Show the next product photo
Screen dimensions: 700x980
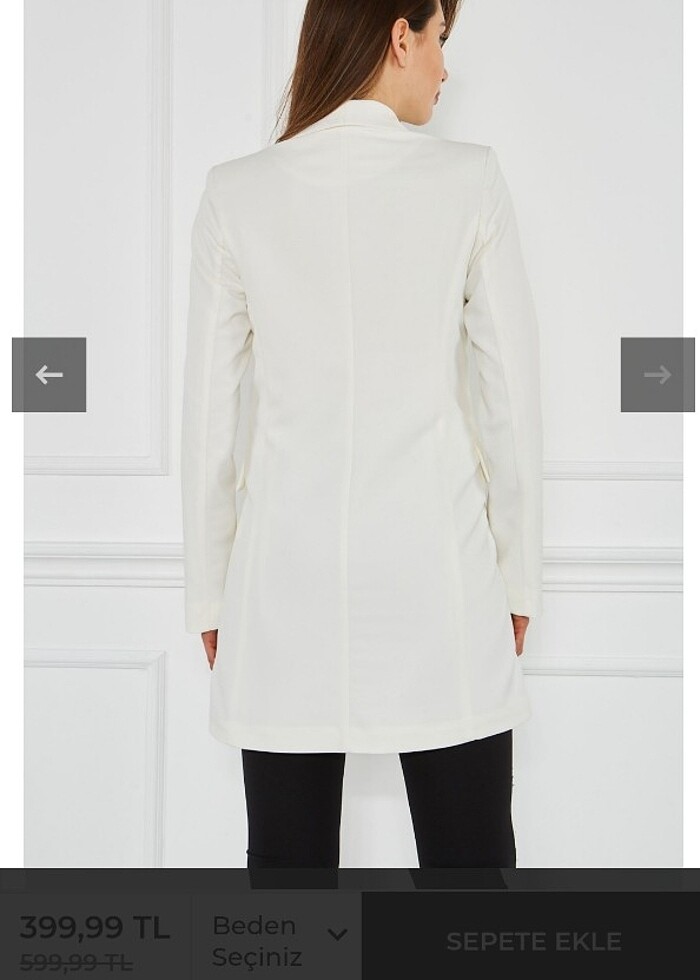657,375
